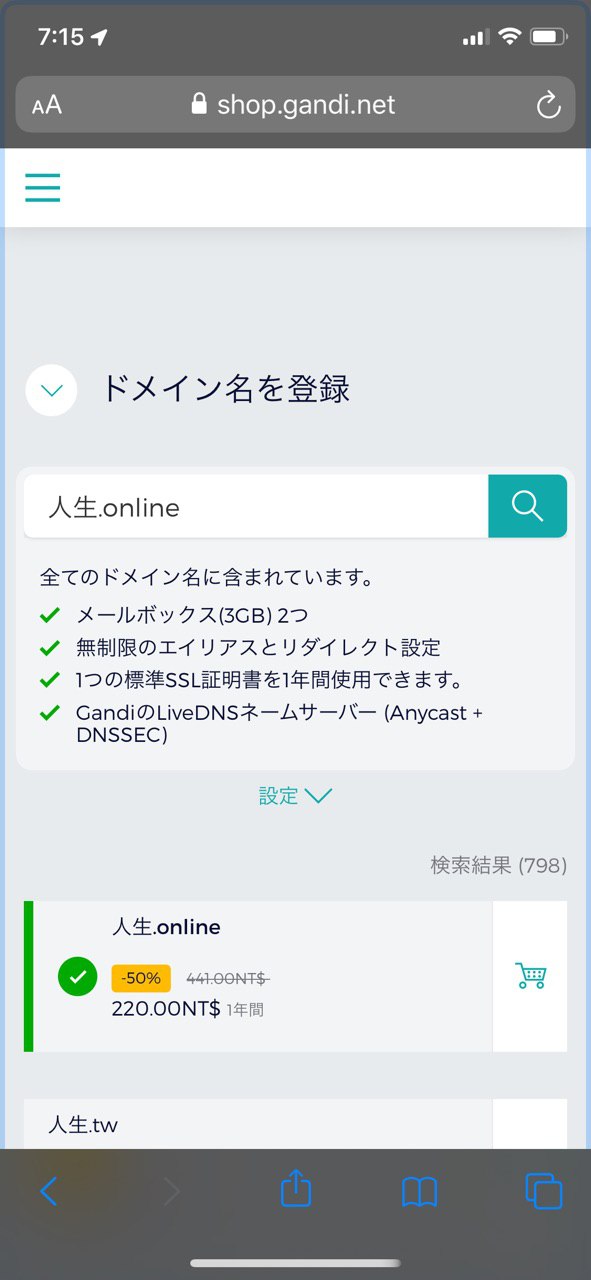Expand the 設定 dropdown
591x1280 pixels.
coord(295,796)
